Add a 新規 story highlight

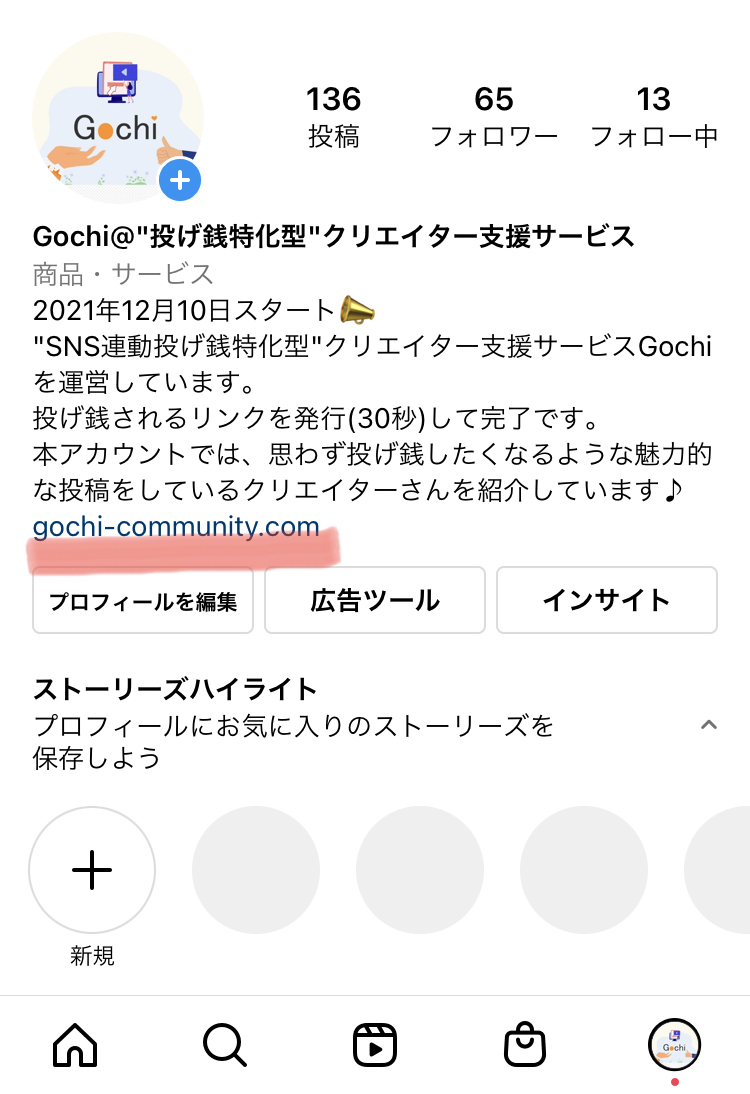[x=92, y=870]
